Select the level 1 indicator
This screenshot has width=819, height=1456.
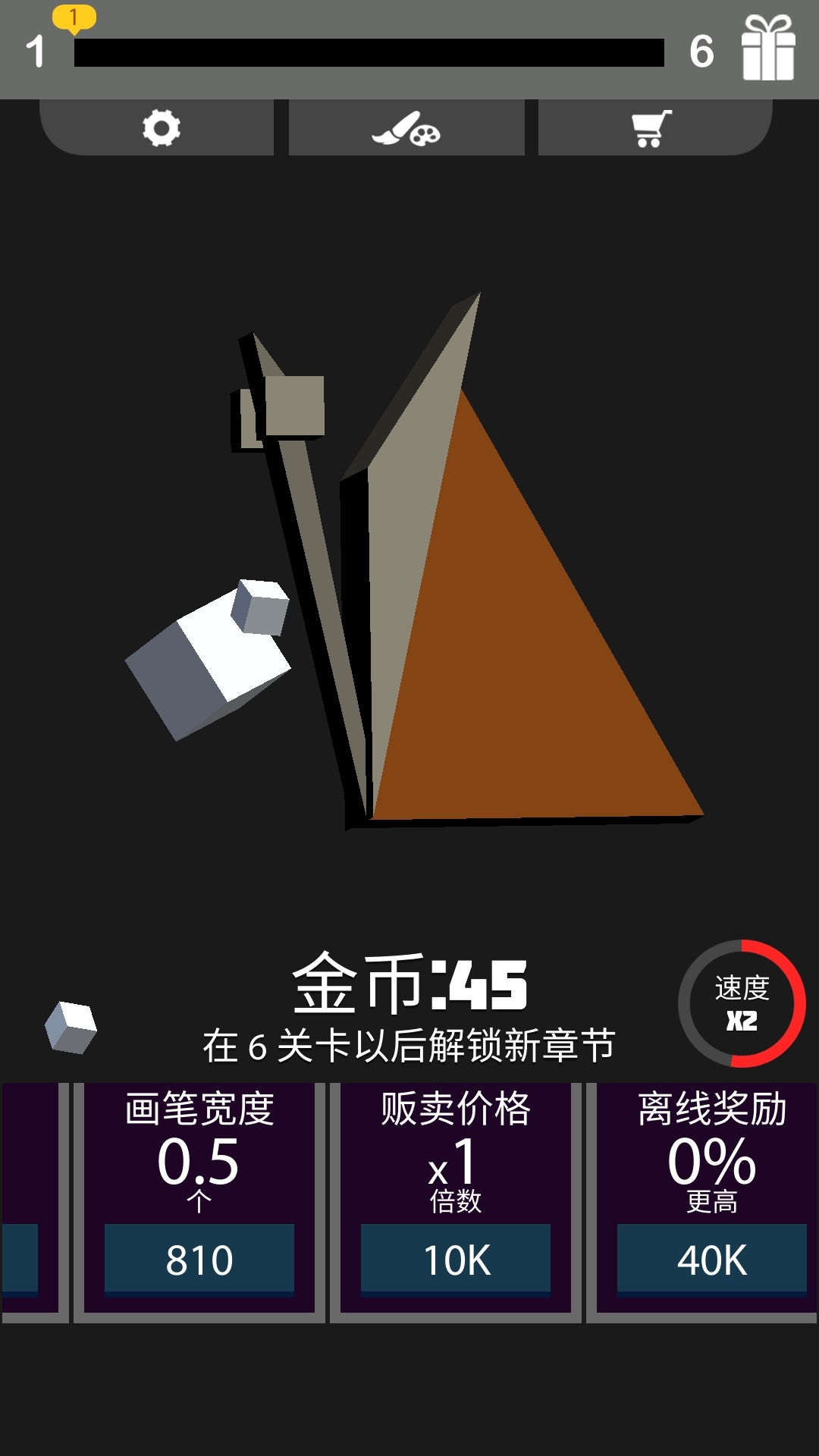point(36,52)
